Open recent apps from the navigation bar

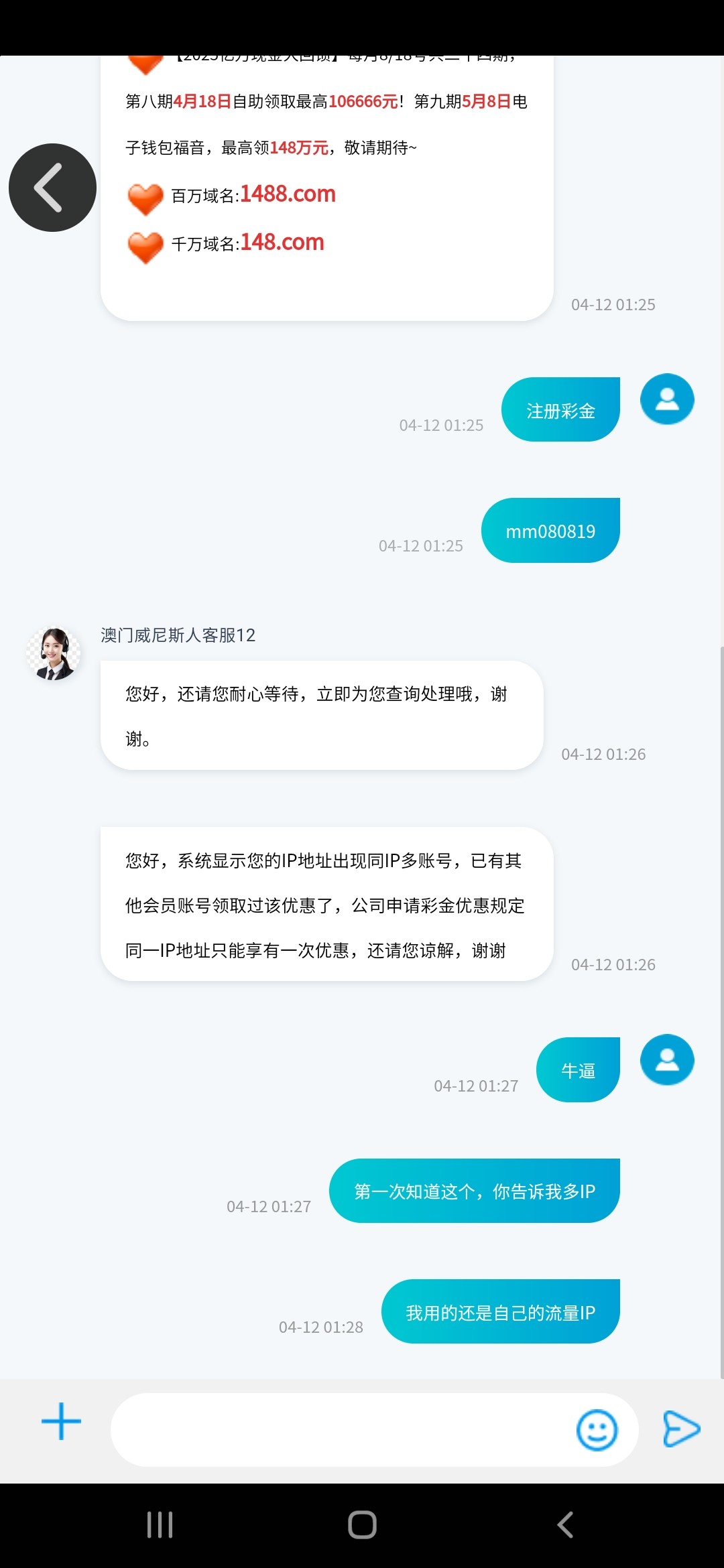160,1524
